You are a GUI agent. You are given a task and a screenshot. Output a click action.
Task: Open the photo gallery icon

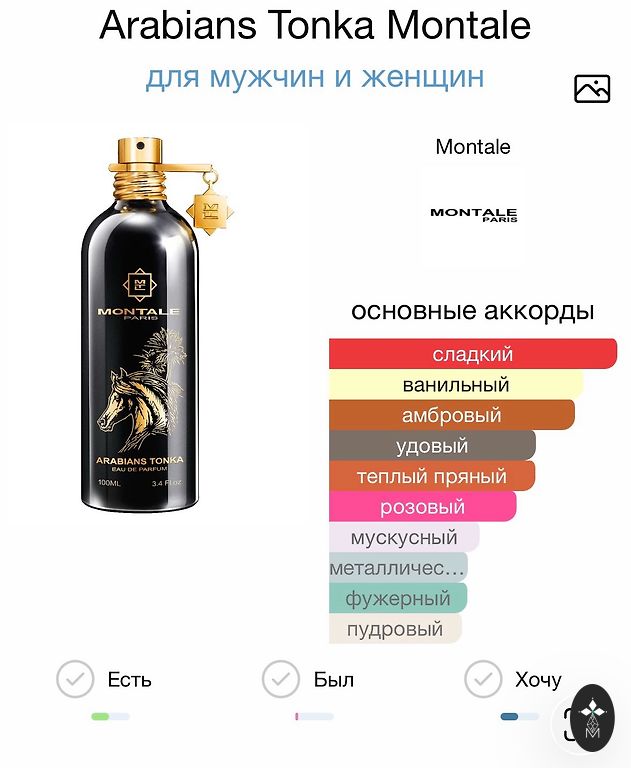point(591,89)
